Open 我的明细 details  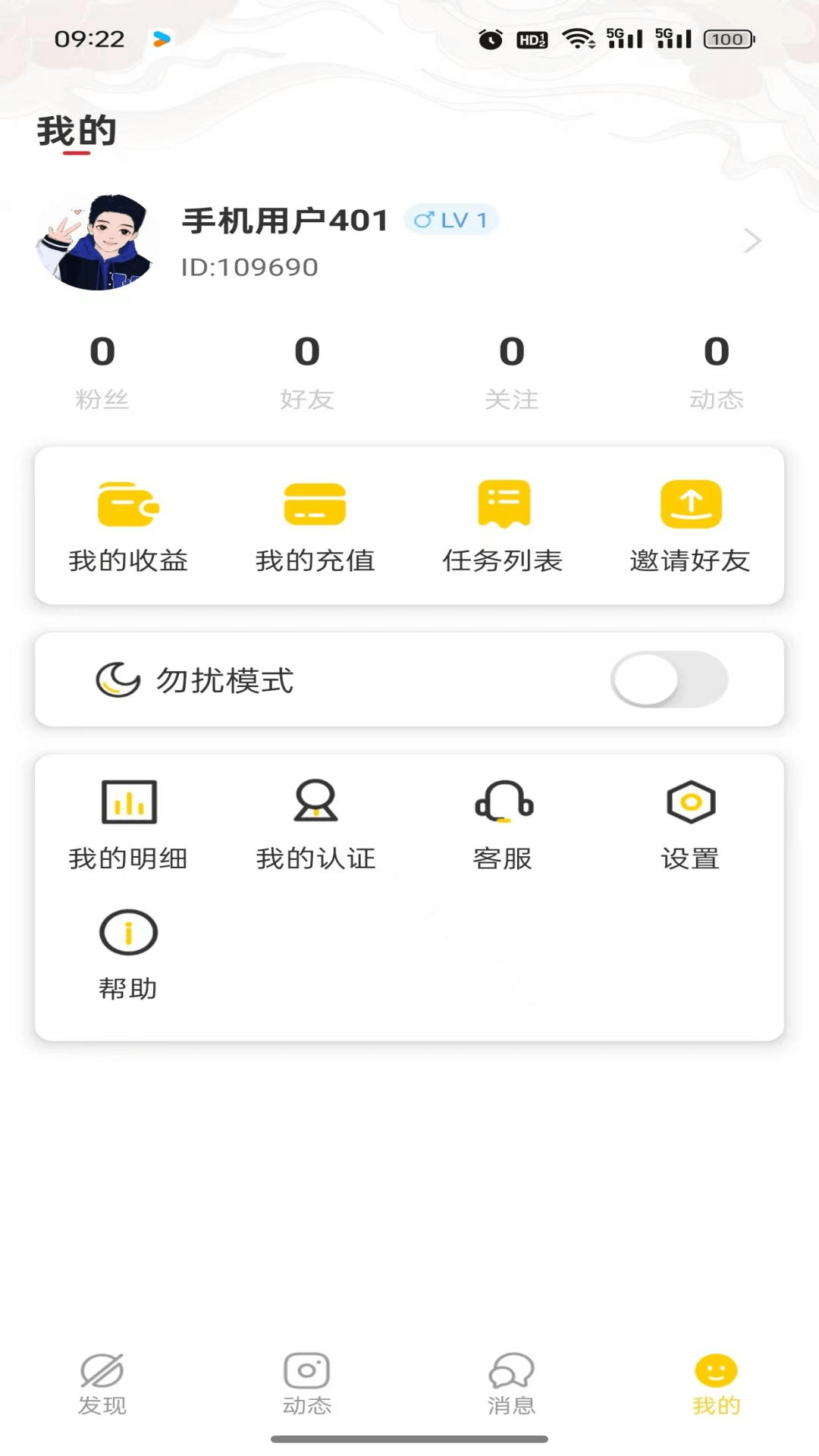click(x=128, y=824)
